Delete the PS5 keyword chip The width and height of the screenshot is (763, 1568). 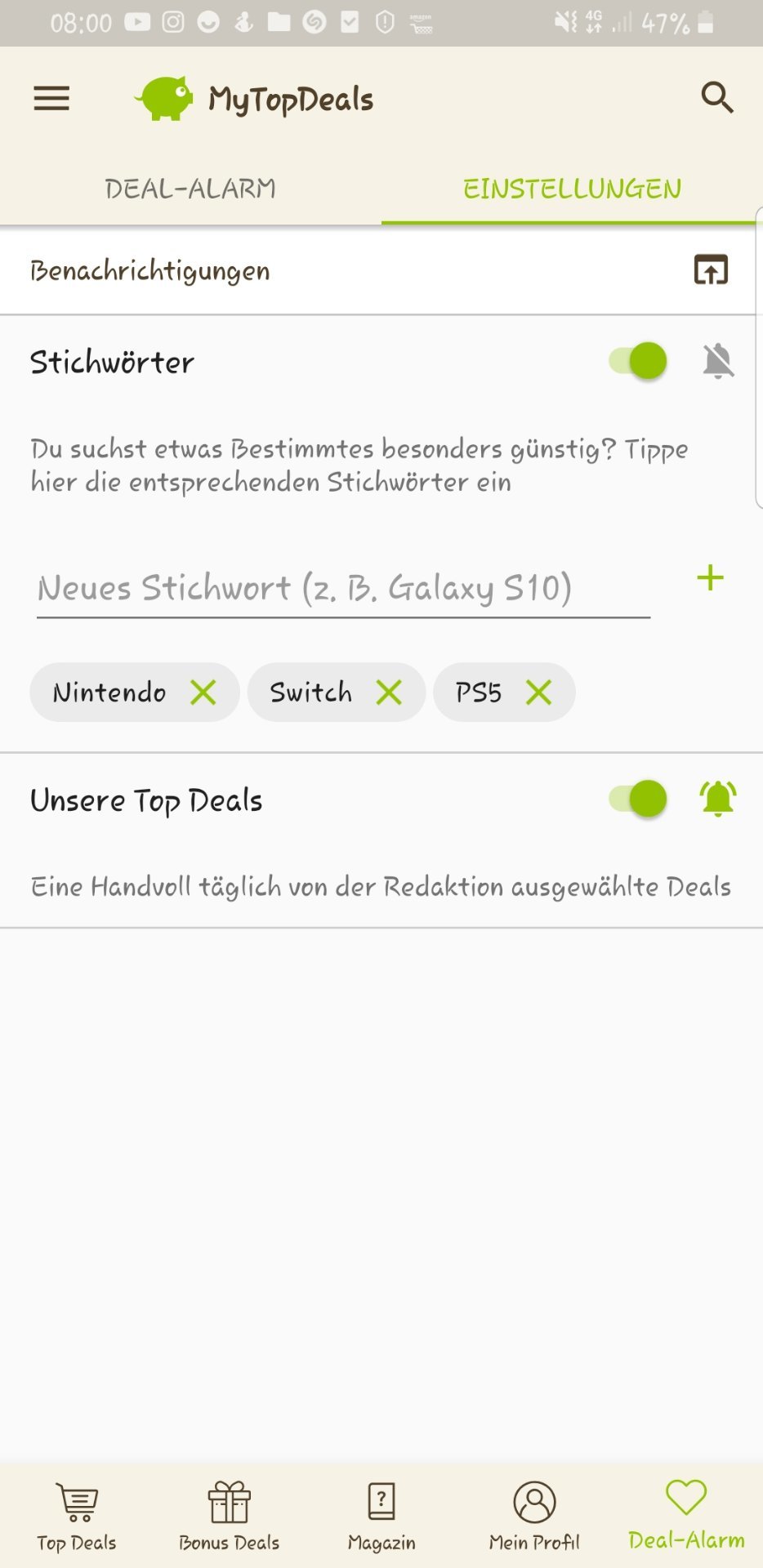[x=539, y=693]
